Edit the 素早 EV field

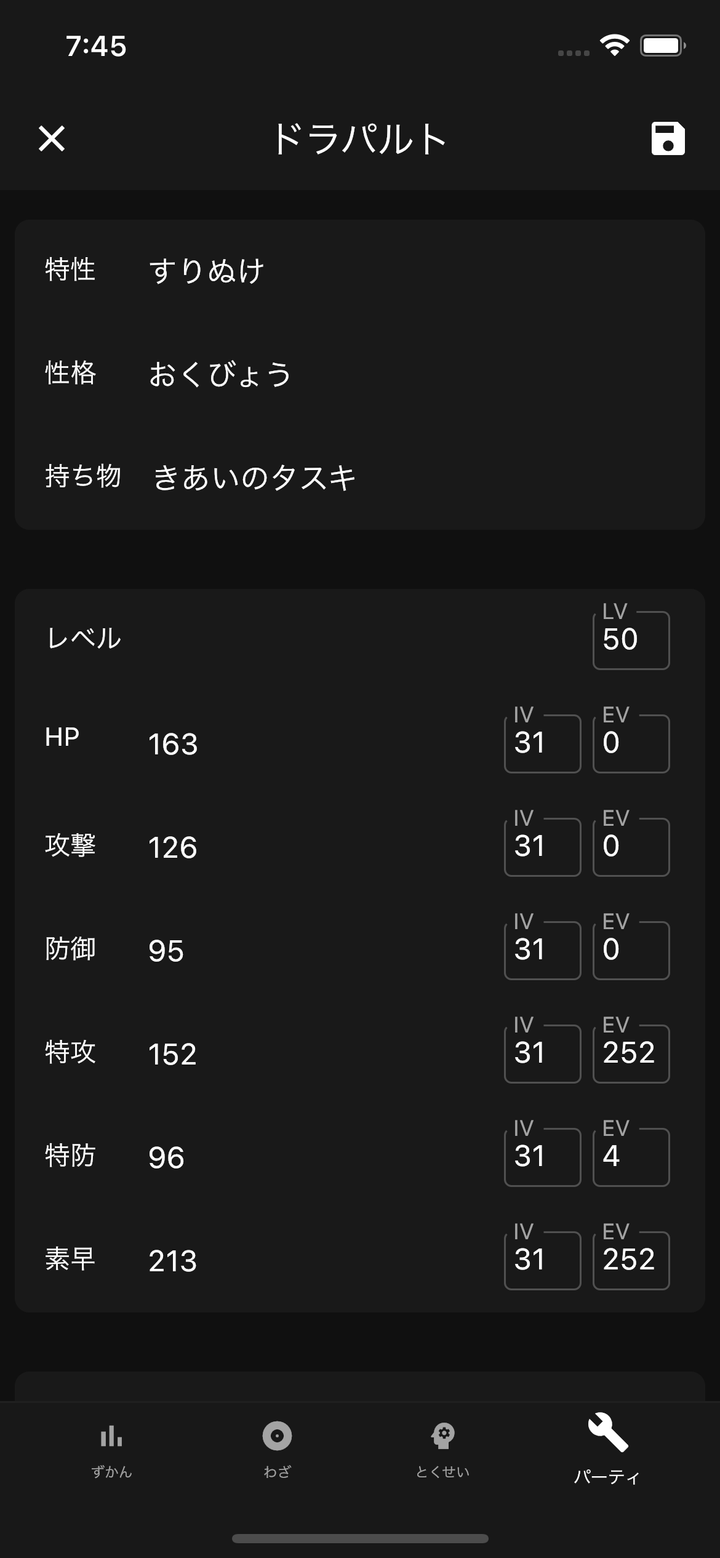[631, 1260]
